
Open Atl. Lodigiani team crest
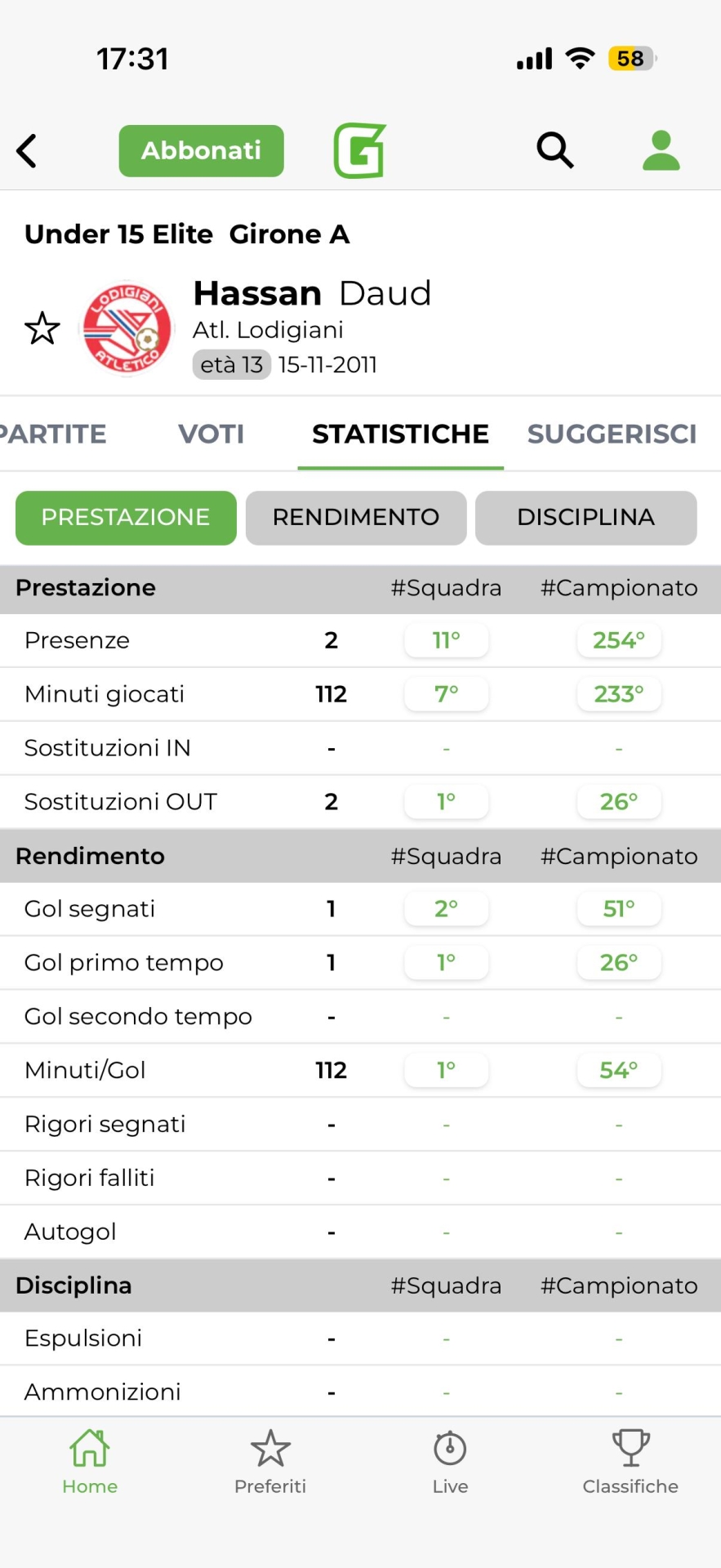[127, 328]
